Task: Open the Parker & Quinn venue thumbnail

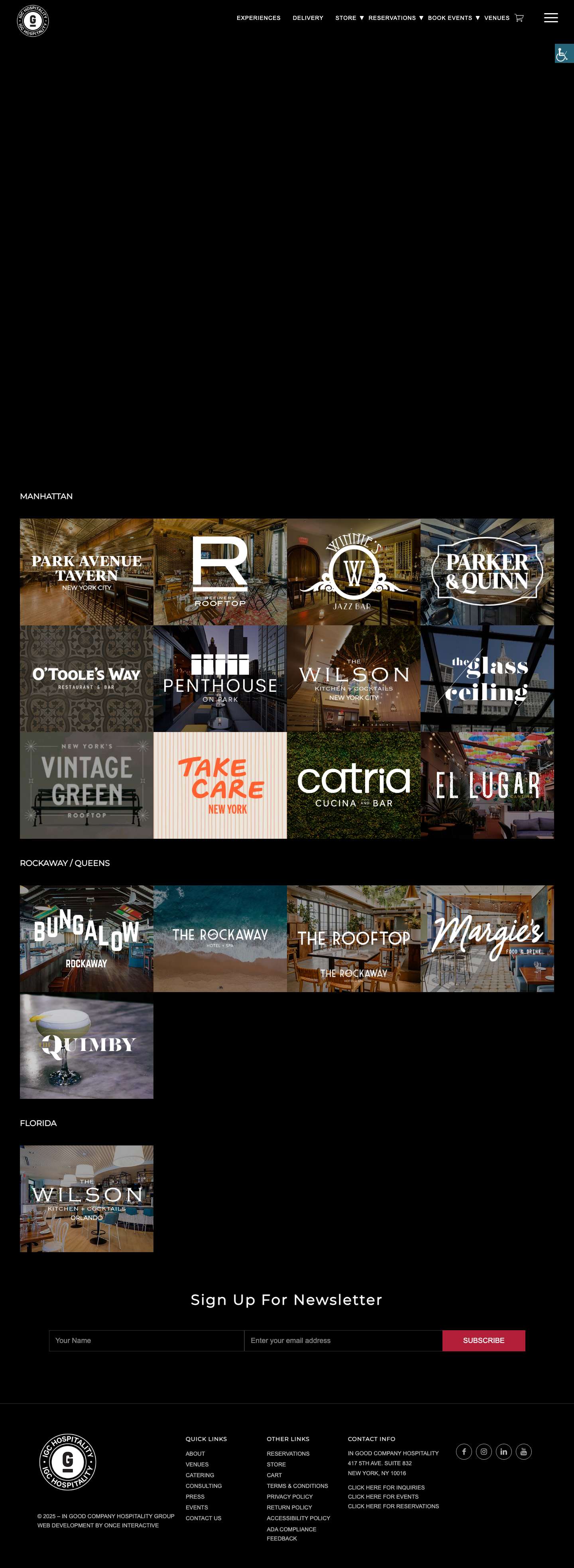Action: [487, 571]
